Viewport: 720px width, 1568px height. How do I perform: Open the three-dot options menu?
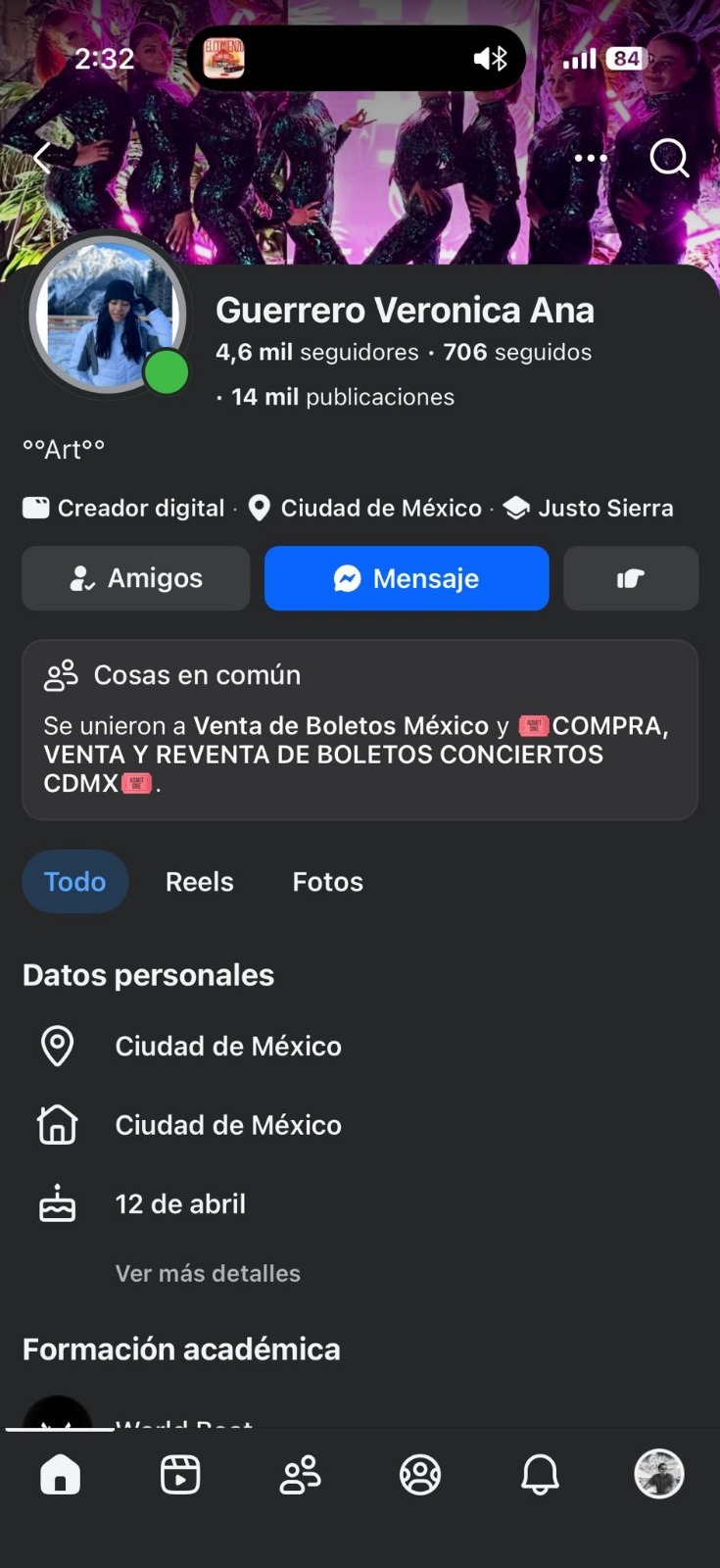(591, 158)
